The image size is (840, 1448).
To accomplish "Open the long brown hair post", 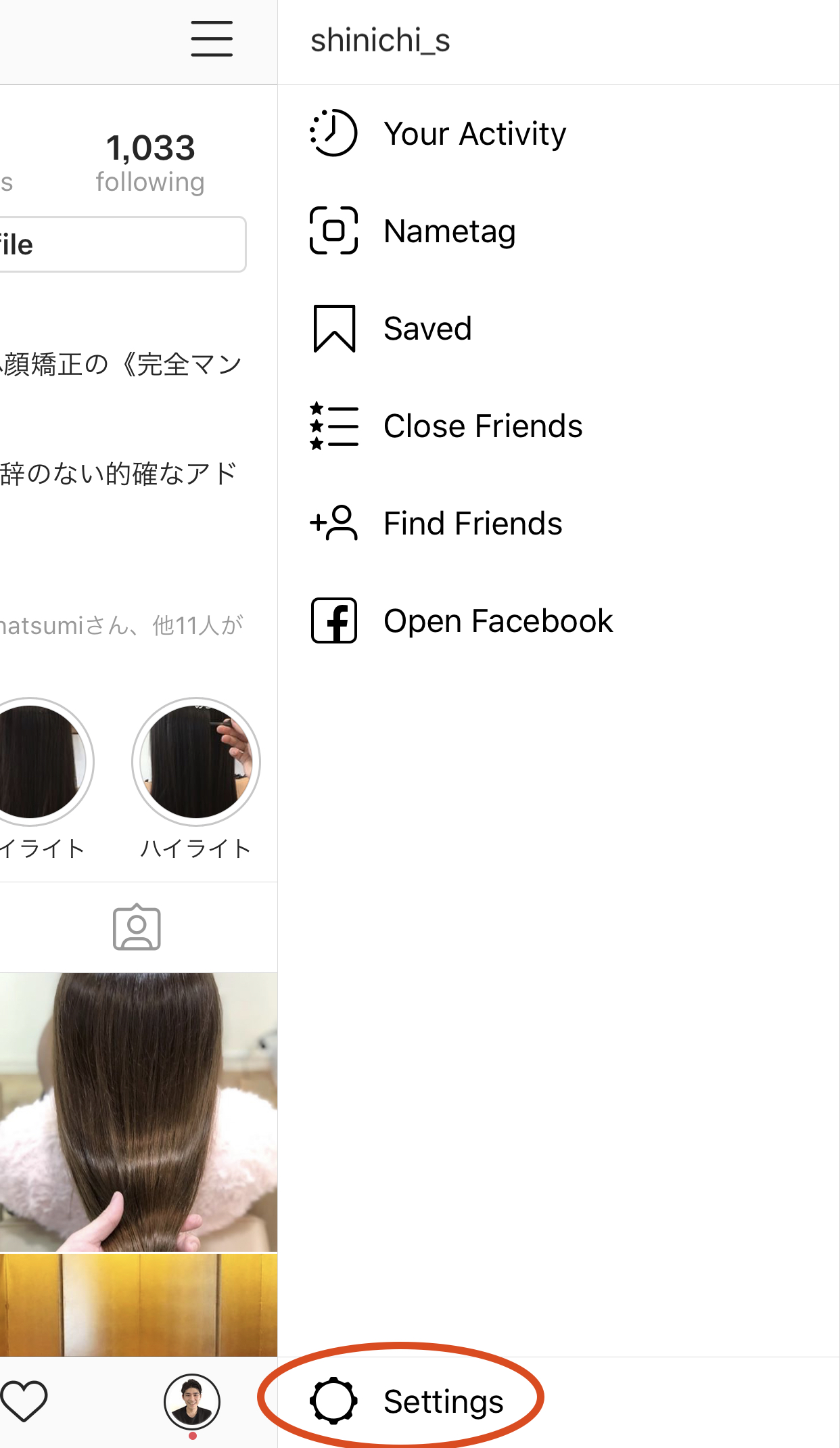I will coord(138,1112).
